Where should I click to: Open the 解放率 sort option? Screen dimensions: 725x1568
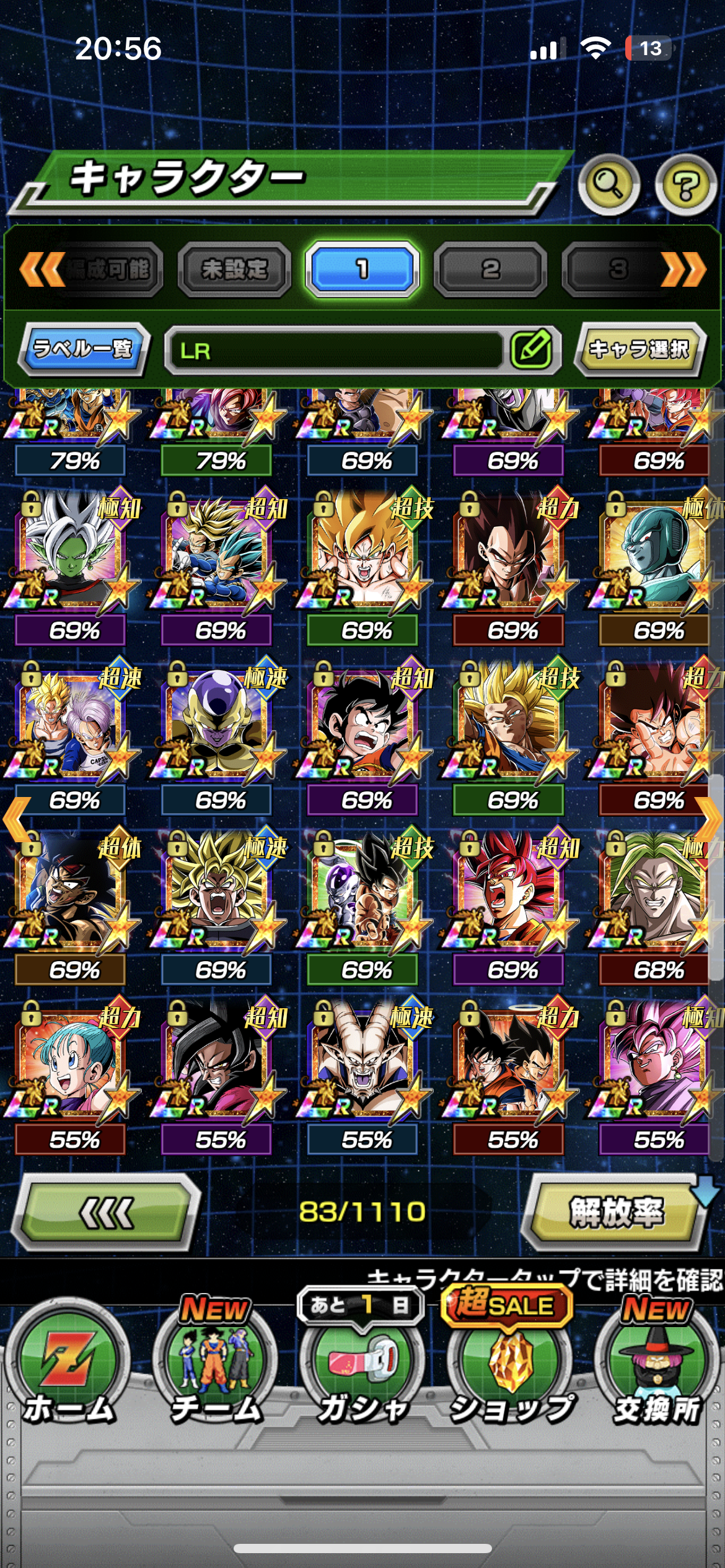coord(616,1212)
